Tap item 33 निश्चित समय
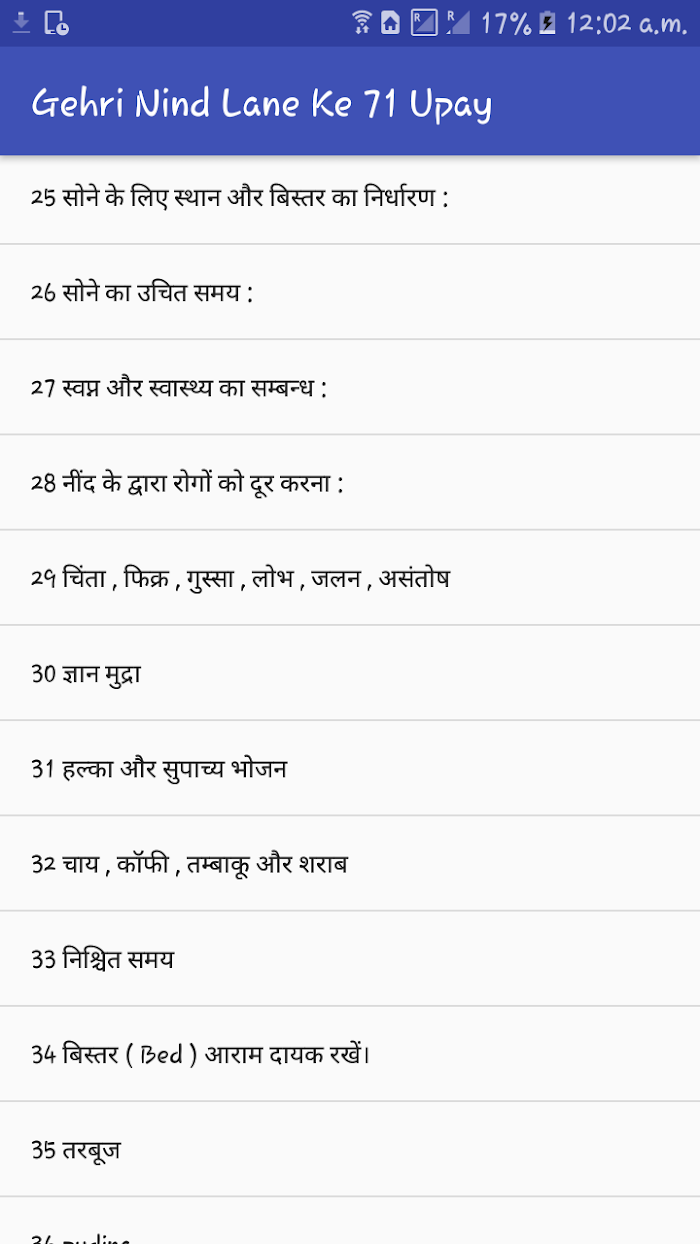This screenshot has width=700, height=1244. [x=350, y=959]
